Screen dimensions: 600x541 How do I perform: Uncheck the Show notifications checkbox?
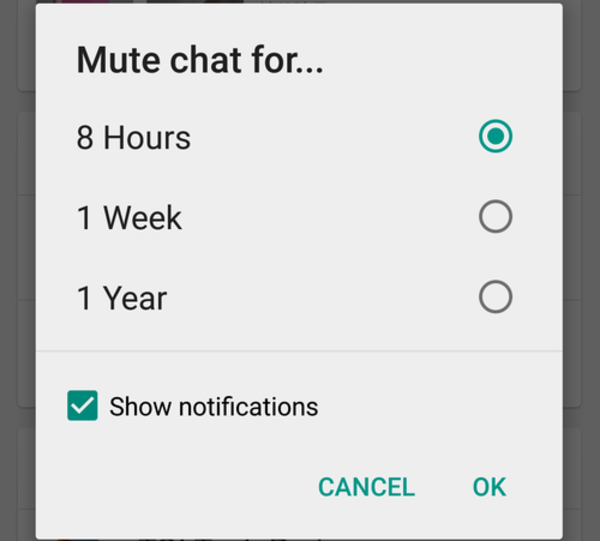pos(82,406)
